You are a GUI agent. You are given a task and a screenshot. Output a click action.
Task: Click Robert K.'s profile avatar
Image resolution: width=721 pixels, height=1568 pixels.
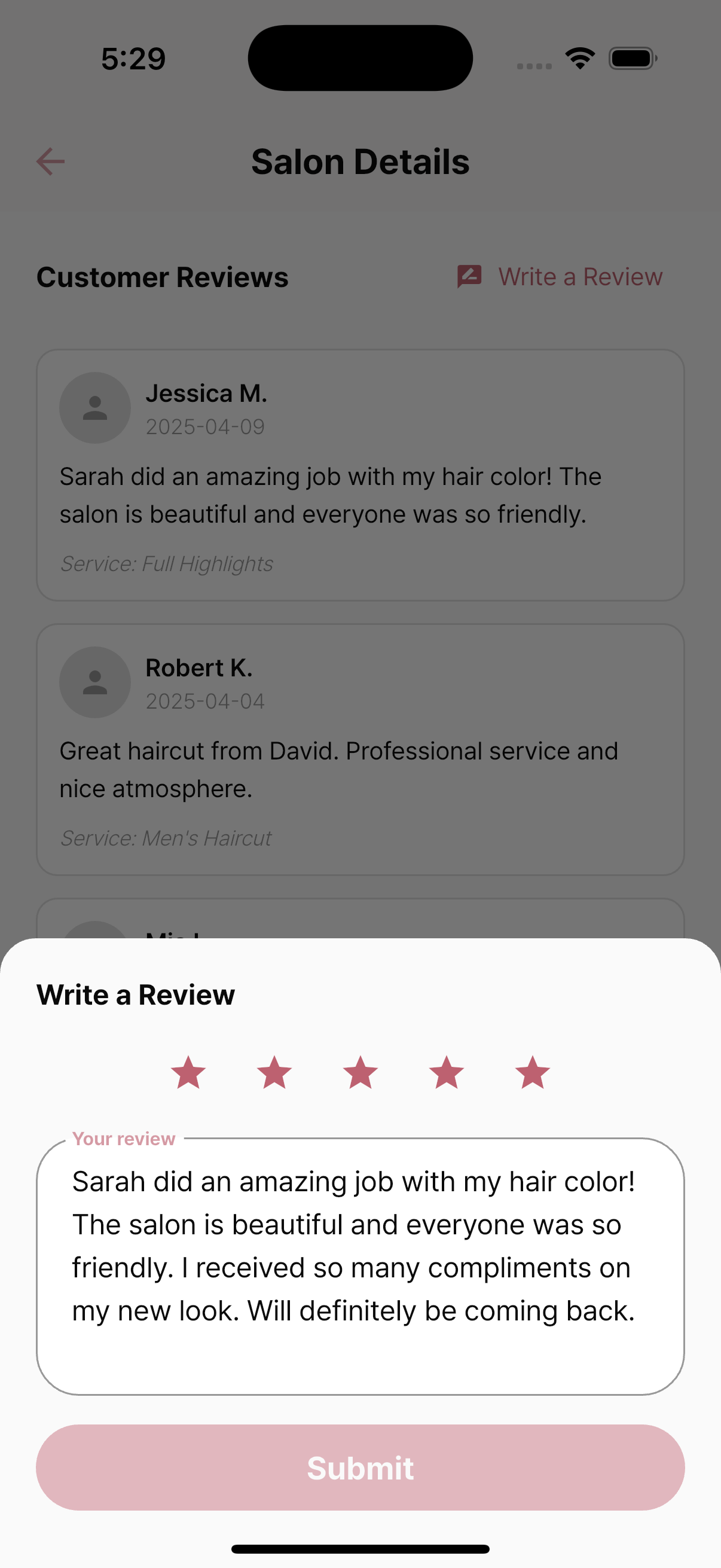pos(95,682)
